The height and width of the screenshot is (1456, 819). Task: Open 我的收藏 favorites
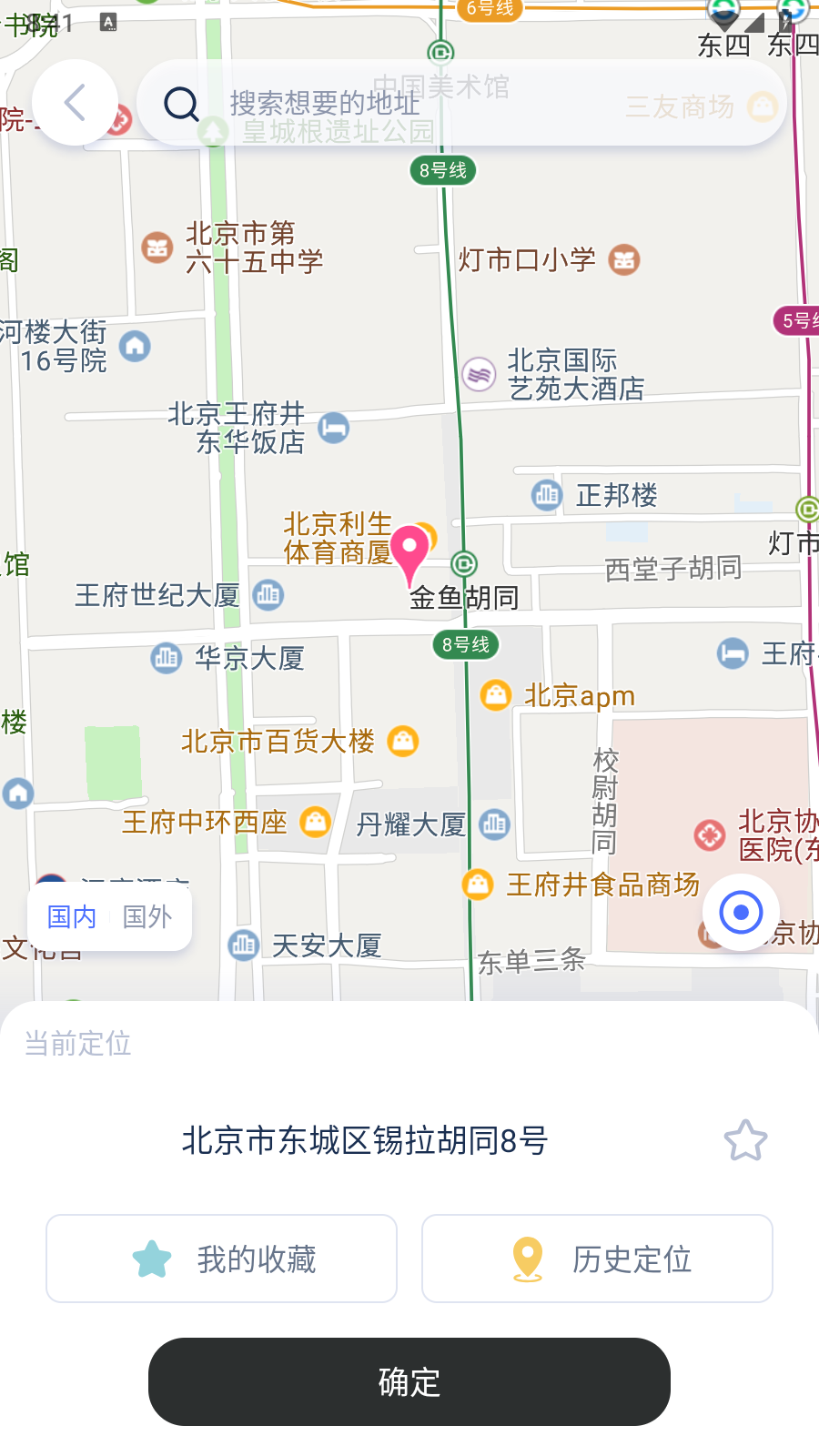pyautogui.click(x=221, y=1259)
